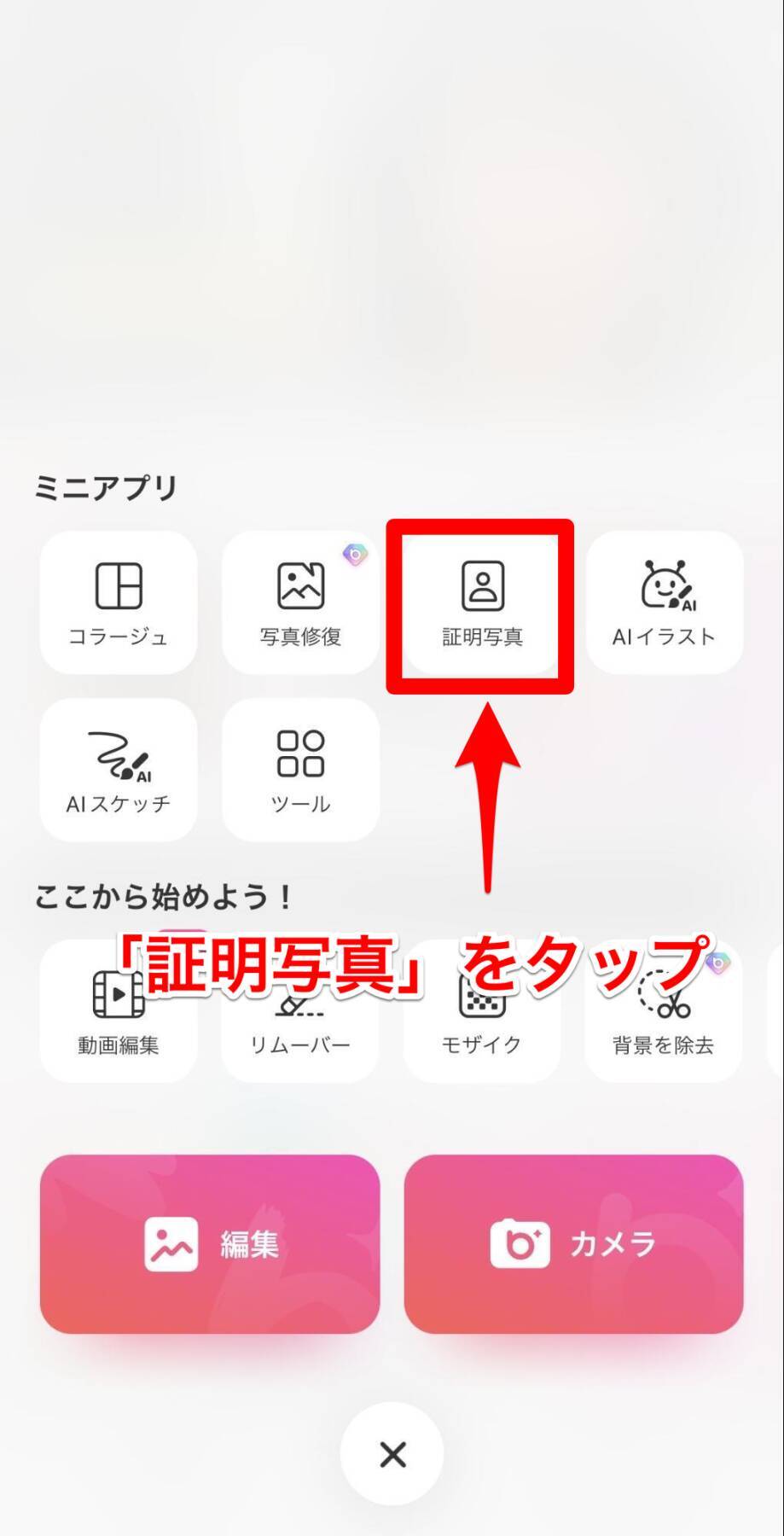Open the モザイク tool

[x=482, y=1024]
